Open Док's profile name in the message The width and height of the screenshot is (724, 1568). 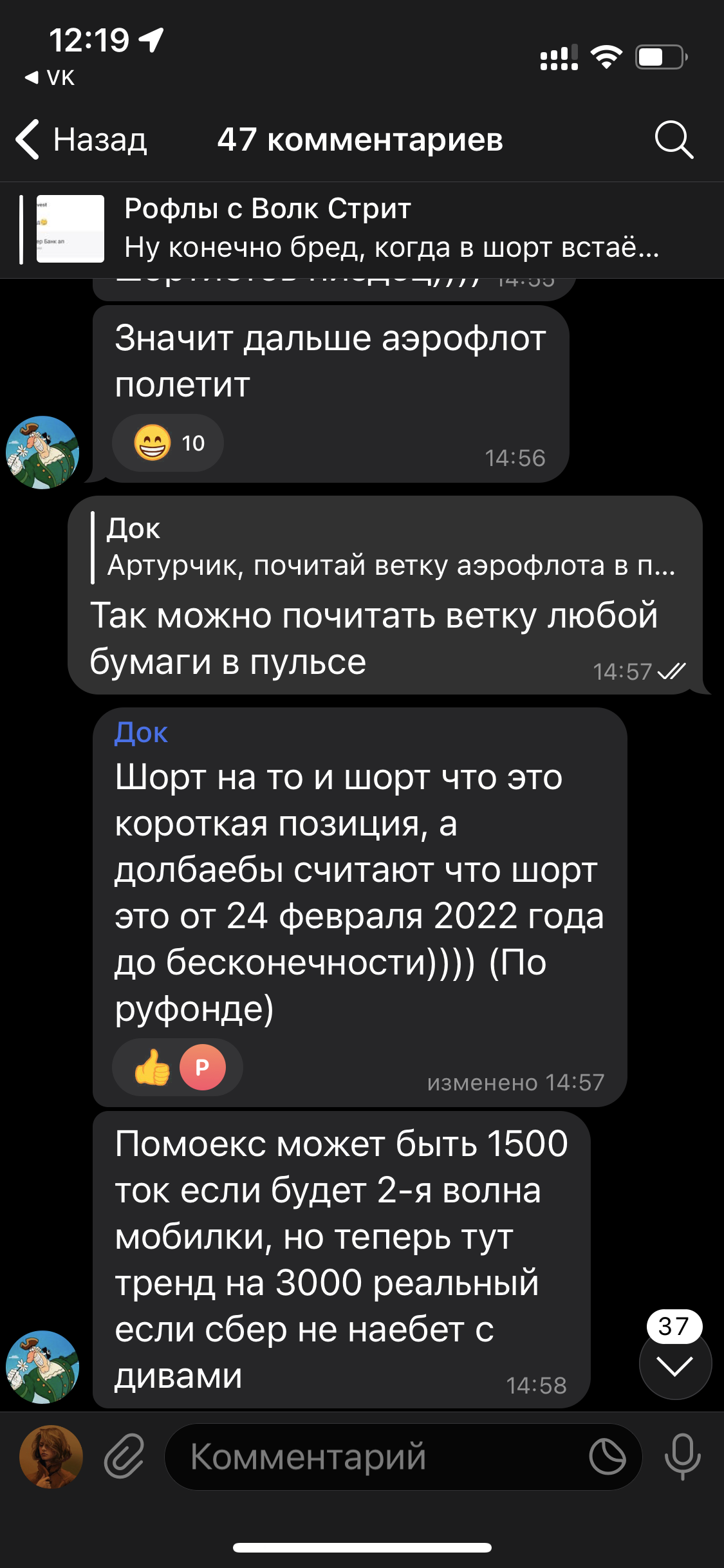pyautogui.click(x=141, y=733)
